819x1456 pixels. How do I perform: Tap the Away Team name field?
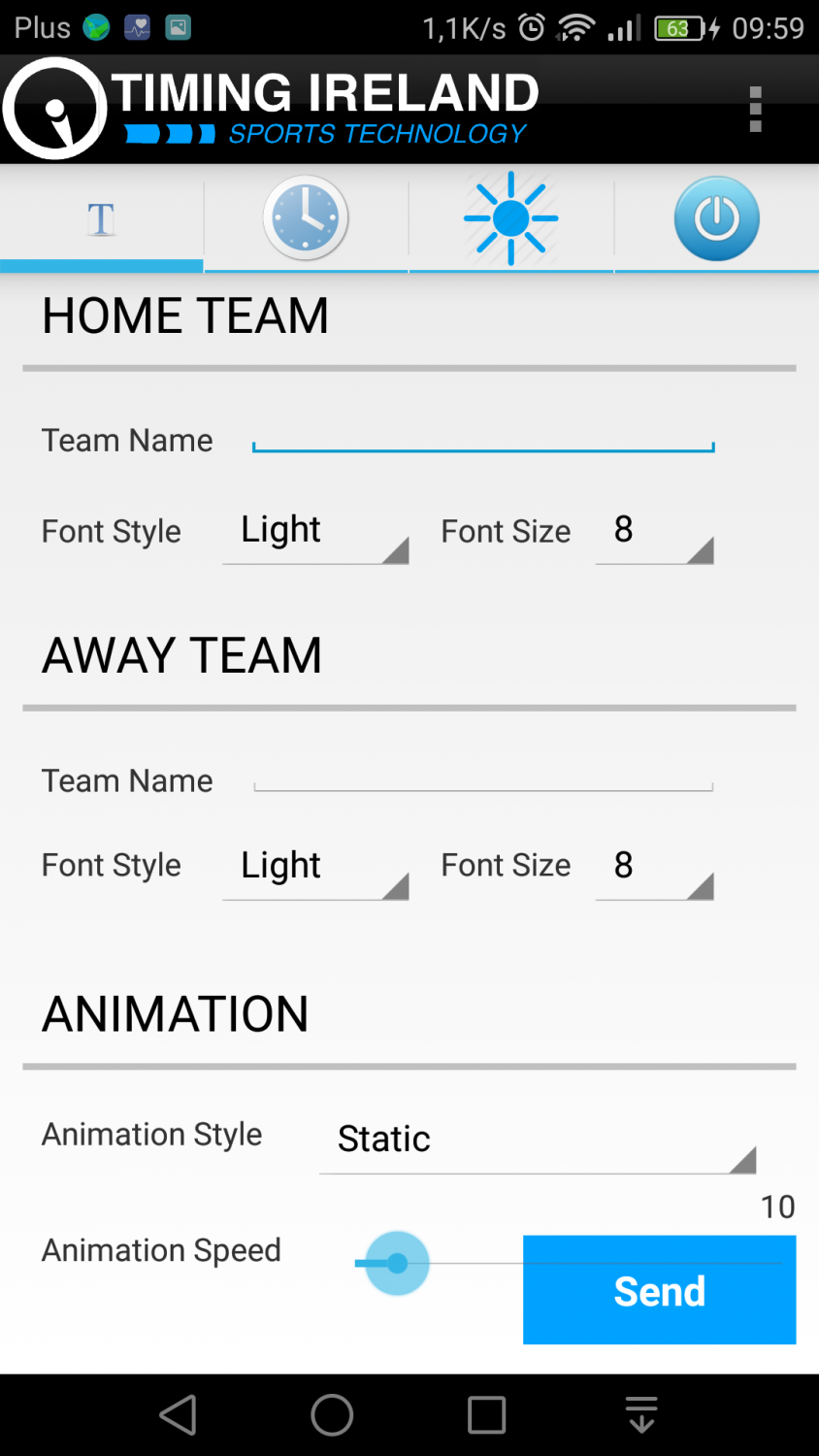coord(483,777)
